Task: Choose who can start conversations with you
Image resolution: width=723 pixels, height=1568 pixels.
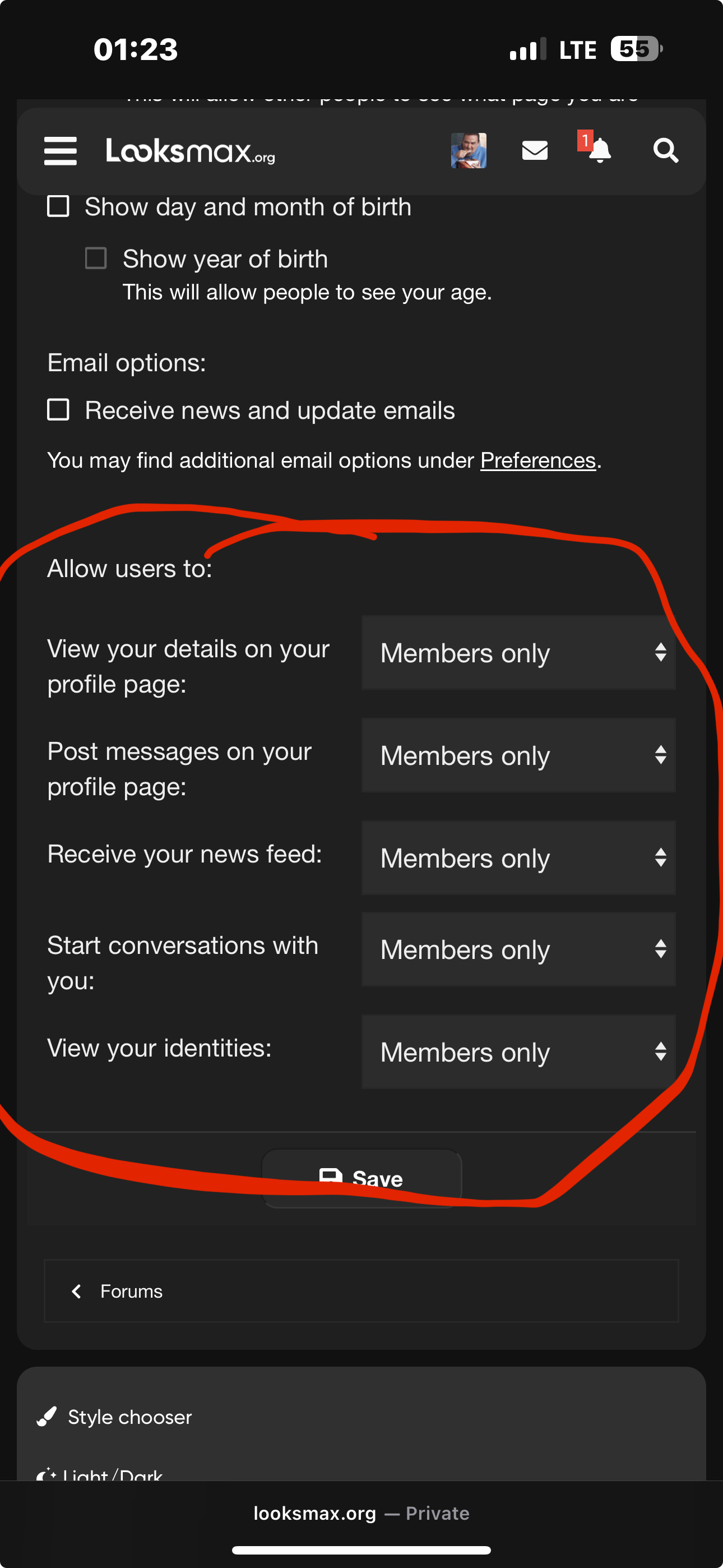Action: (518, 949)
